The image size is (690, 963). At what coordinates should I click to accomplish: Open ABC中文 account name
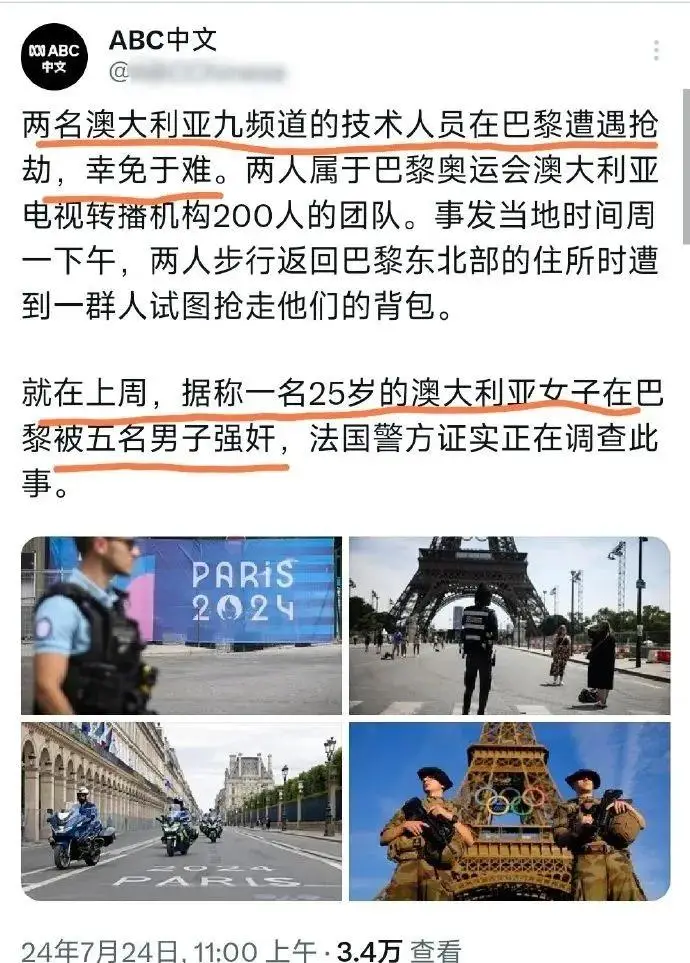click(162, 40)
